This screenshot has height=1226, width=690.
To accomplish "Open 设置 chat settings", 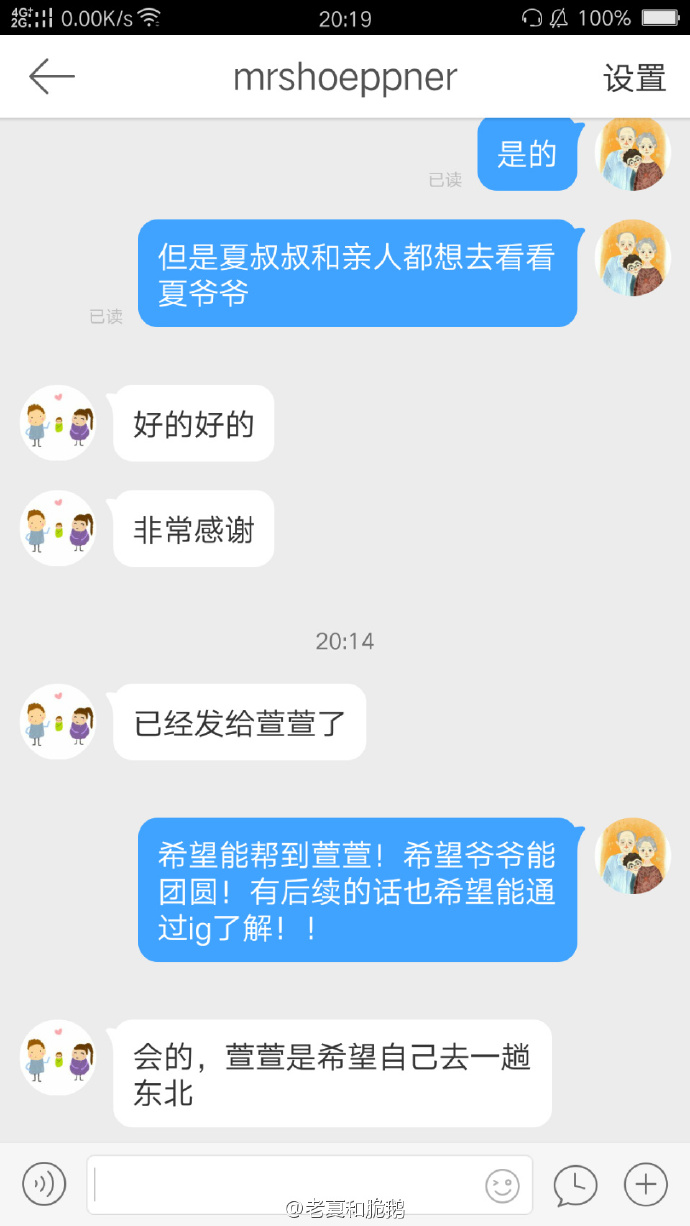I will click(x=634, y=78).
